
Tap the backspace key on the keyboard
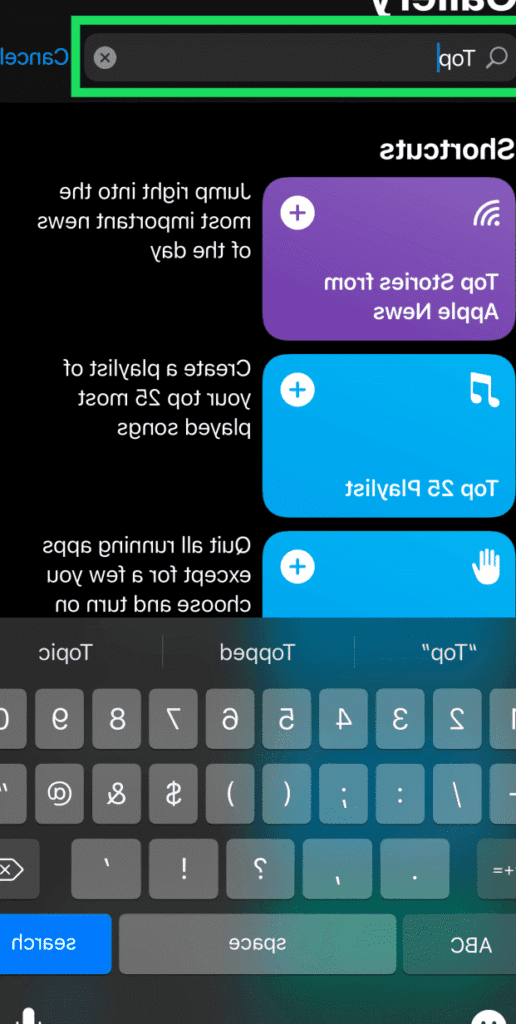pos(13,869)
